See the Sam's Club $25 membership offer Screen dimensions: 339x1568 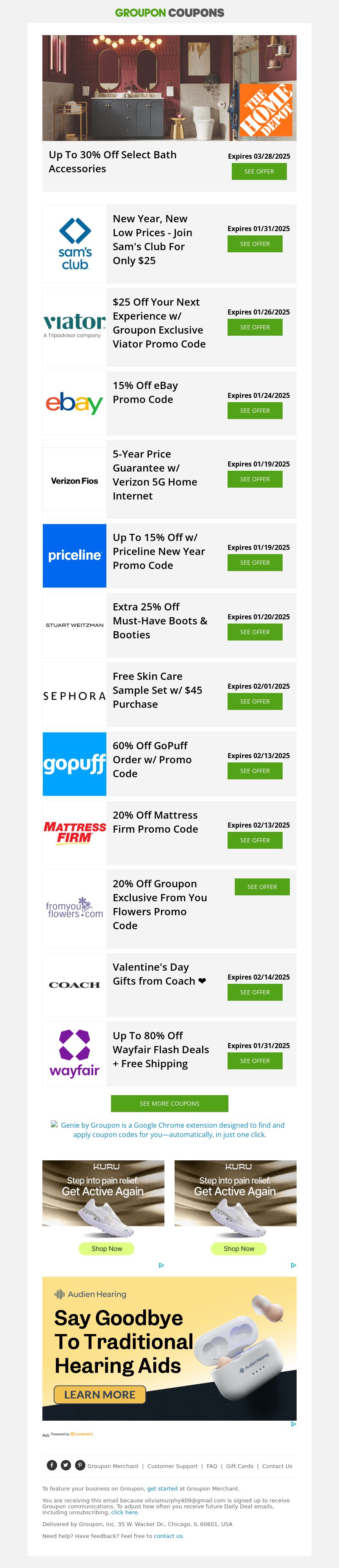click(254, 244)
